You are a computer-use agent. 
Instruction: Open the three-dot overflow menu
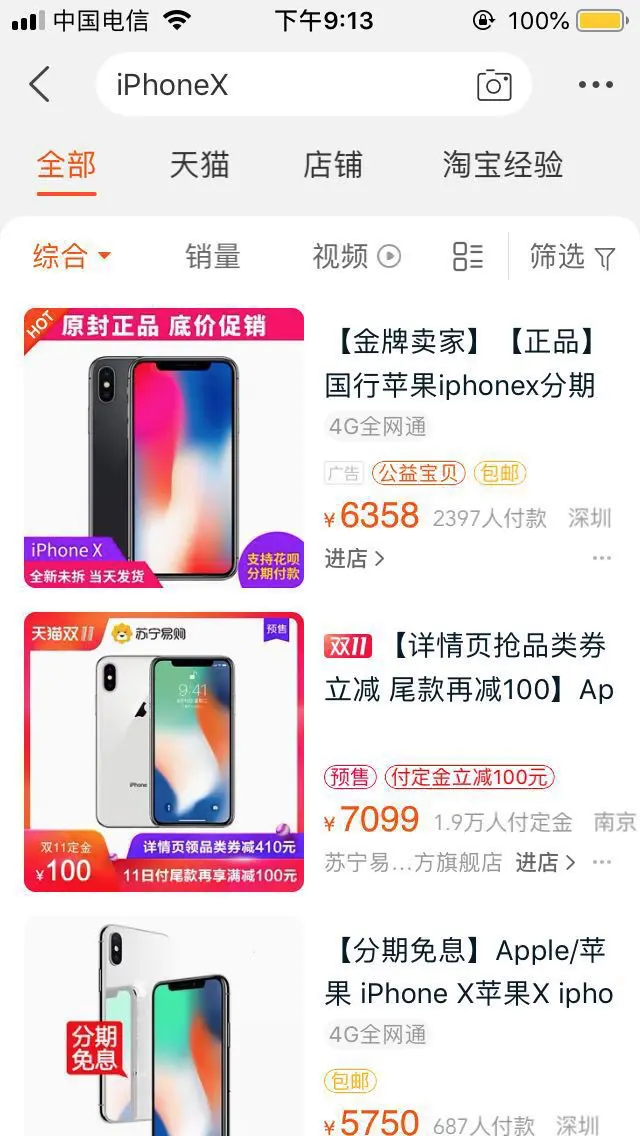point(596,85)
